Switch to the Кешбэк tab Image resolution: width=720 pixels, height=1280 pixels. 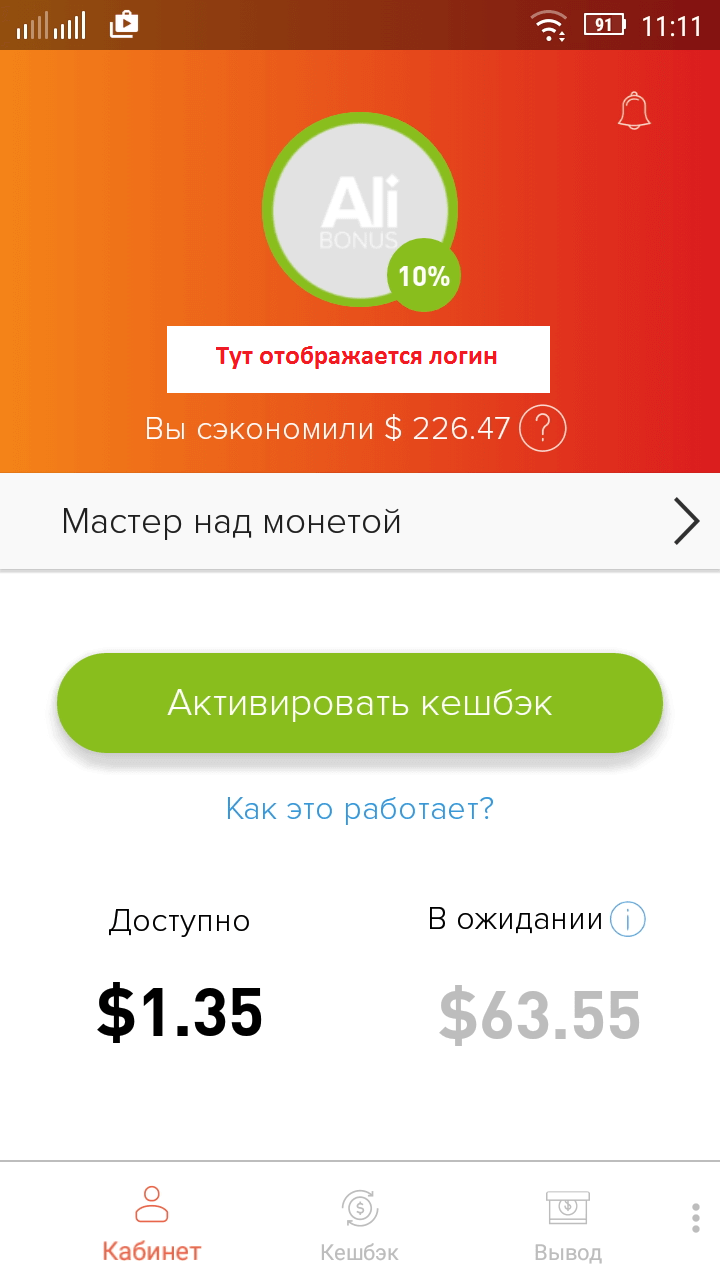click(360, 1222)
